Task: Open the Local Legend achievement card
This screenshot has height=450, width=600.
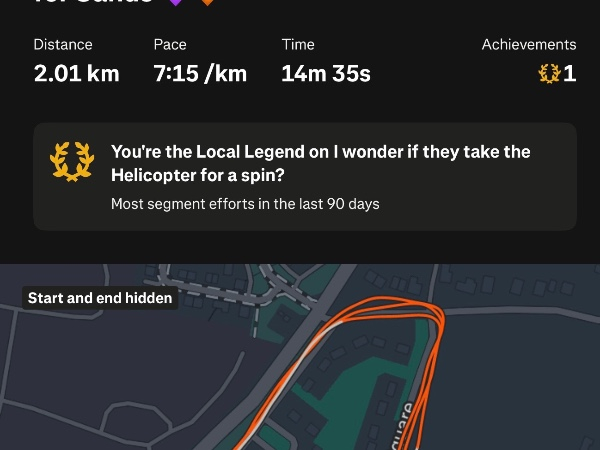Action: click(304, 177)
